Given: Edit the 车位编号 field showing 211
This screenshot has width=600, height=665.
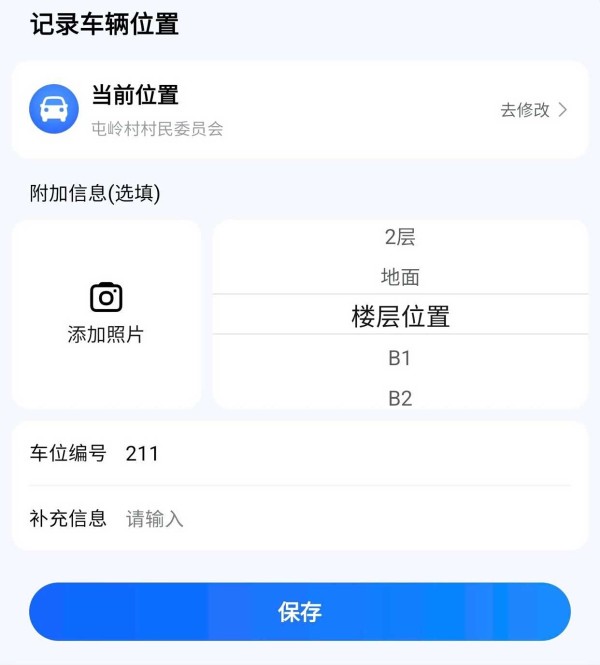Looking at the screenshot, I should pyautogui.click(x=340, y=453).
